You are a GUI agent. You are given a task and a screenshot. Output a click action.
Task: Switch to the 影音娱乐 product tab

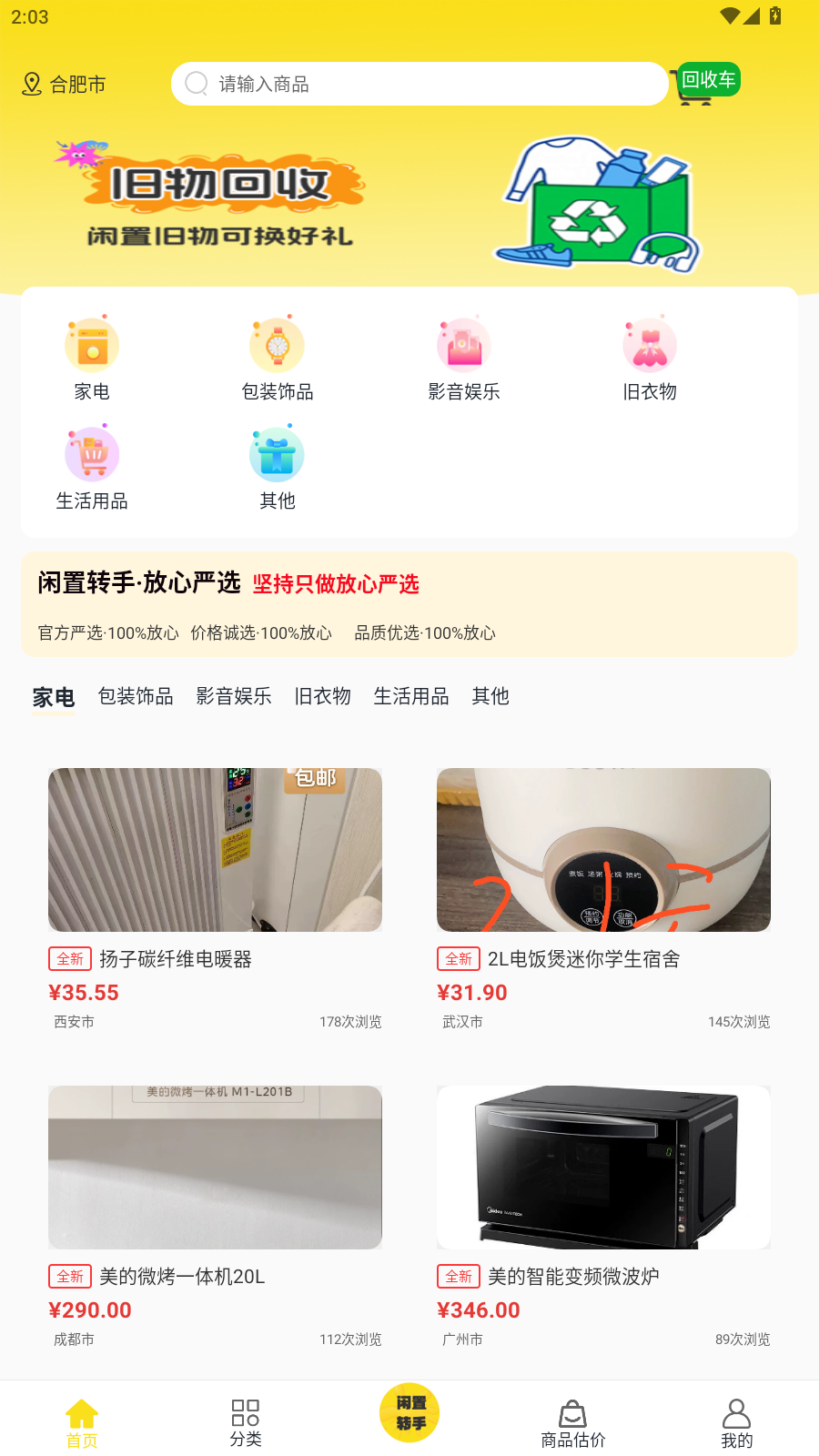click(x=234, y=696)
